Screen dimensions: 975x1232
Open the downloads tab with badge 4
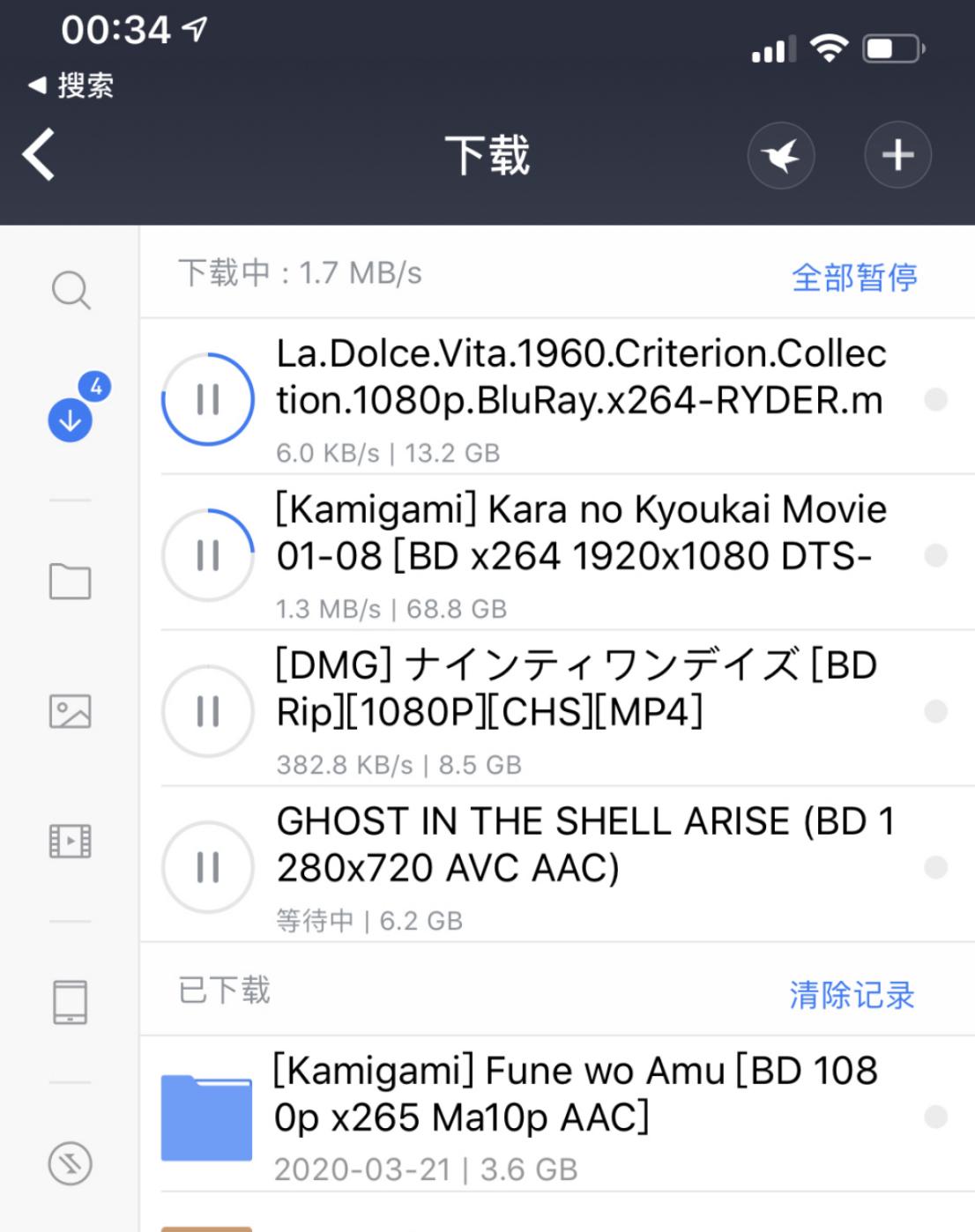pyautogui.click(x=71, y=419)
